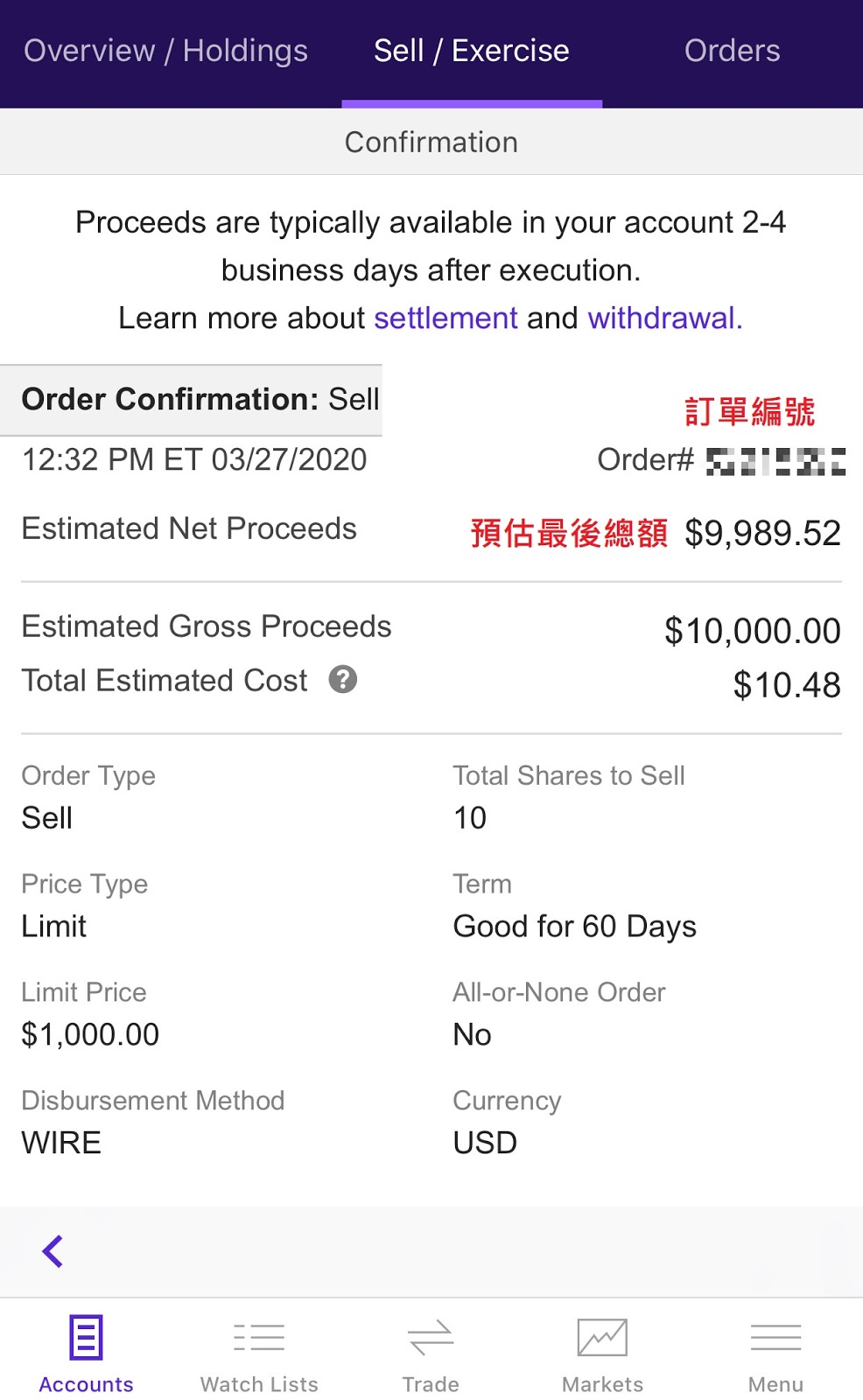Viewport: 863px width, 1400px height.
Task: Tap the All-or-None Order value No
Action: pyautogui.click(x=471, y=1034)
